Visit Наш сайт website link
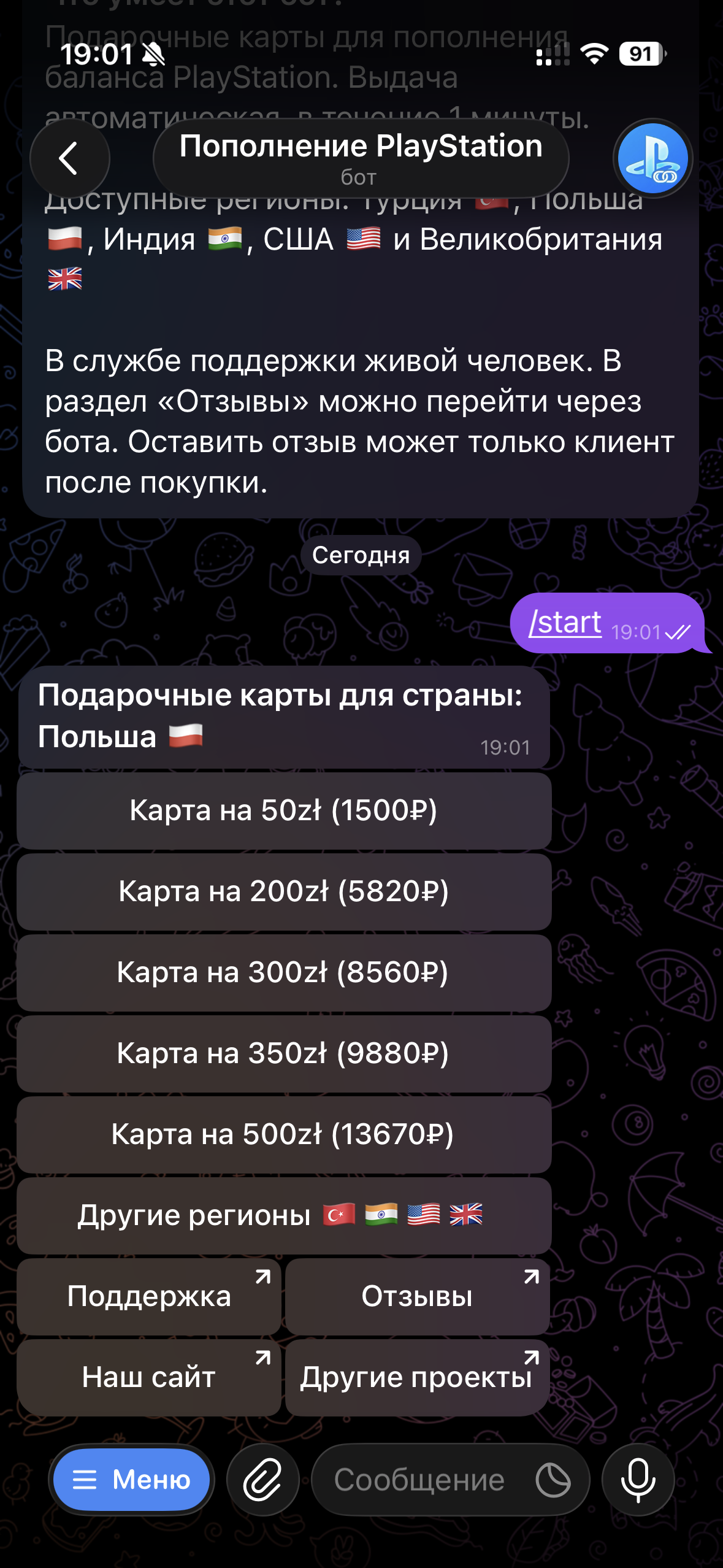This screenshot has height=1568, width=723. point(149,1377)
